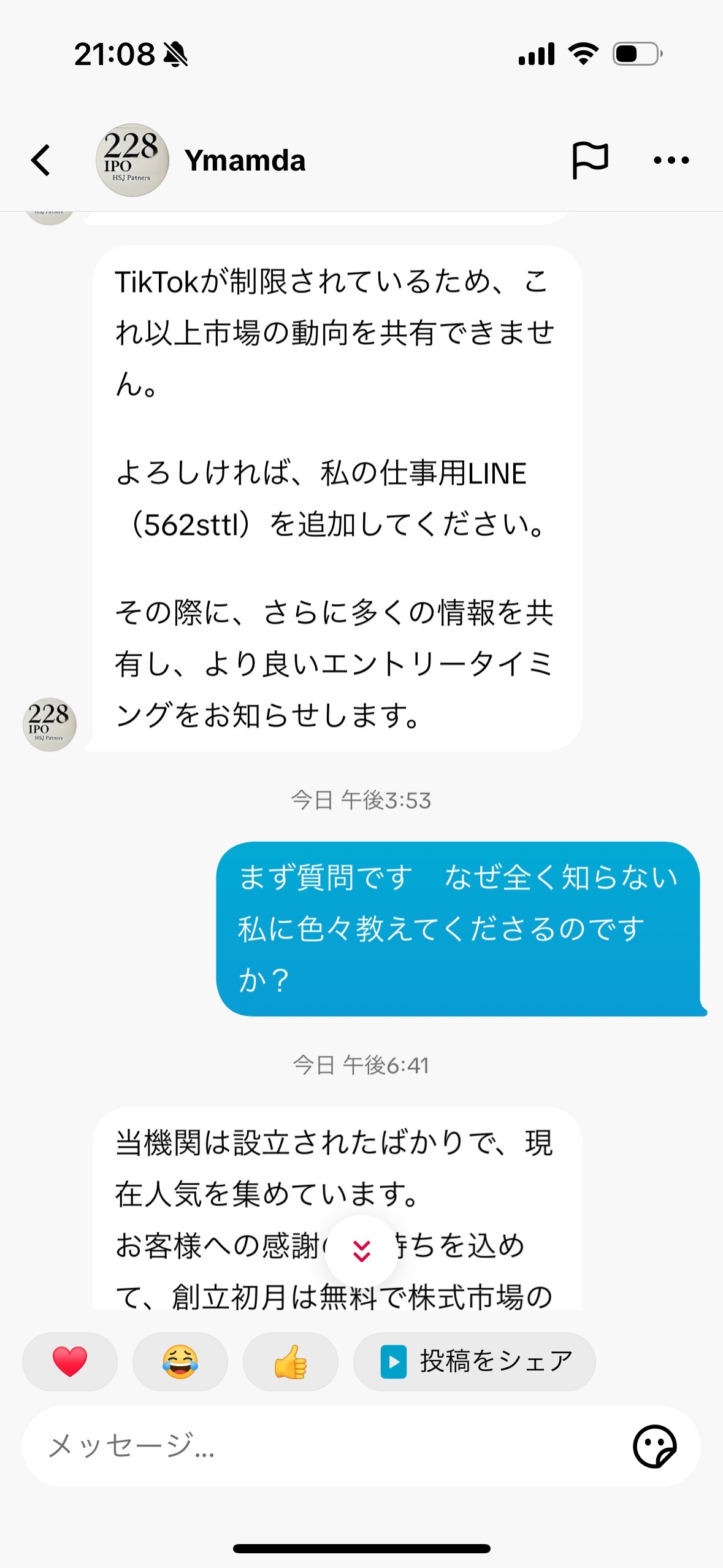Open the three-dot overflow menu
The width and height of the screenshot is (723, 1568).
pos(671,160)
